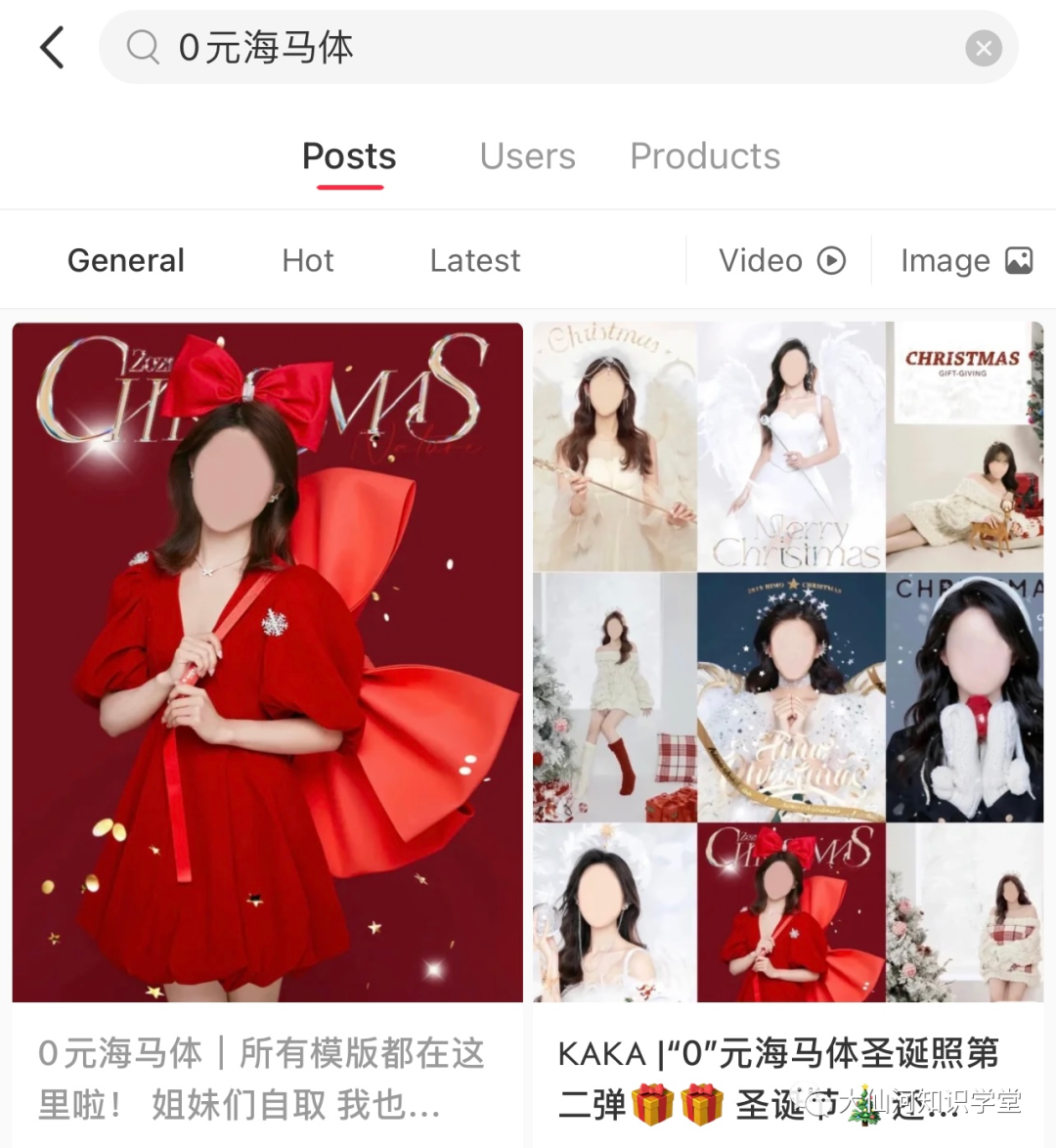Filter results to Video only

tap(781, 261)
